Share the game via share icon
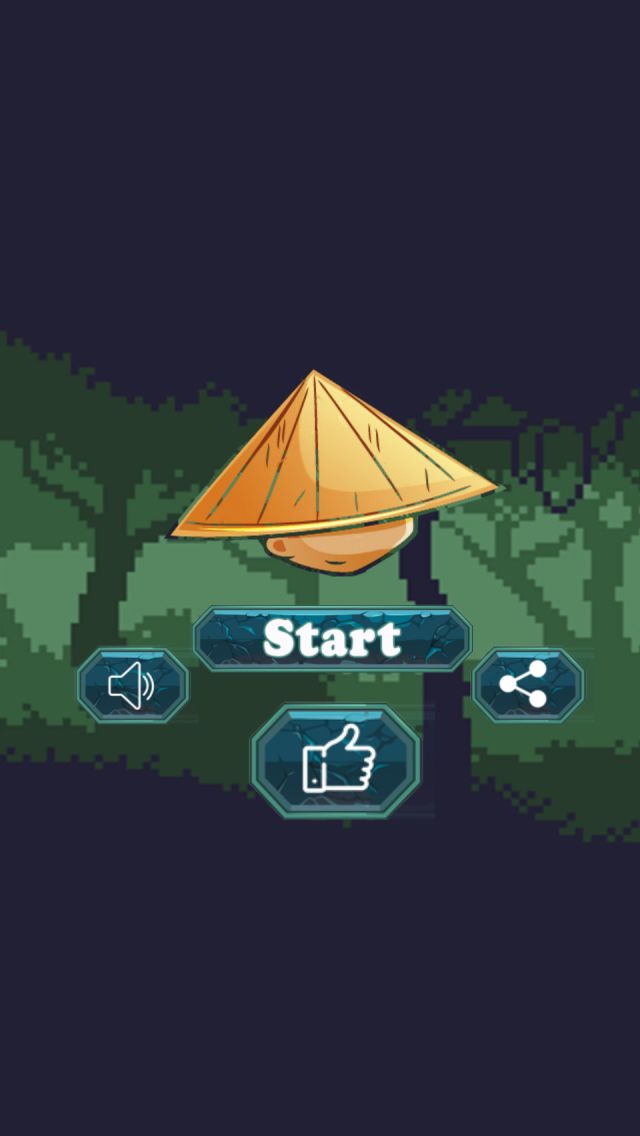 point(526,685)
